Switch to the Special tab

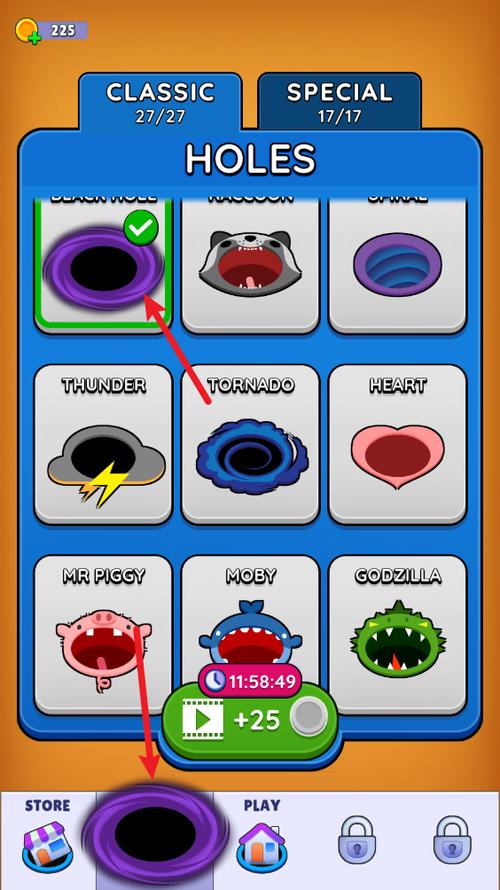click(339, 102)
